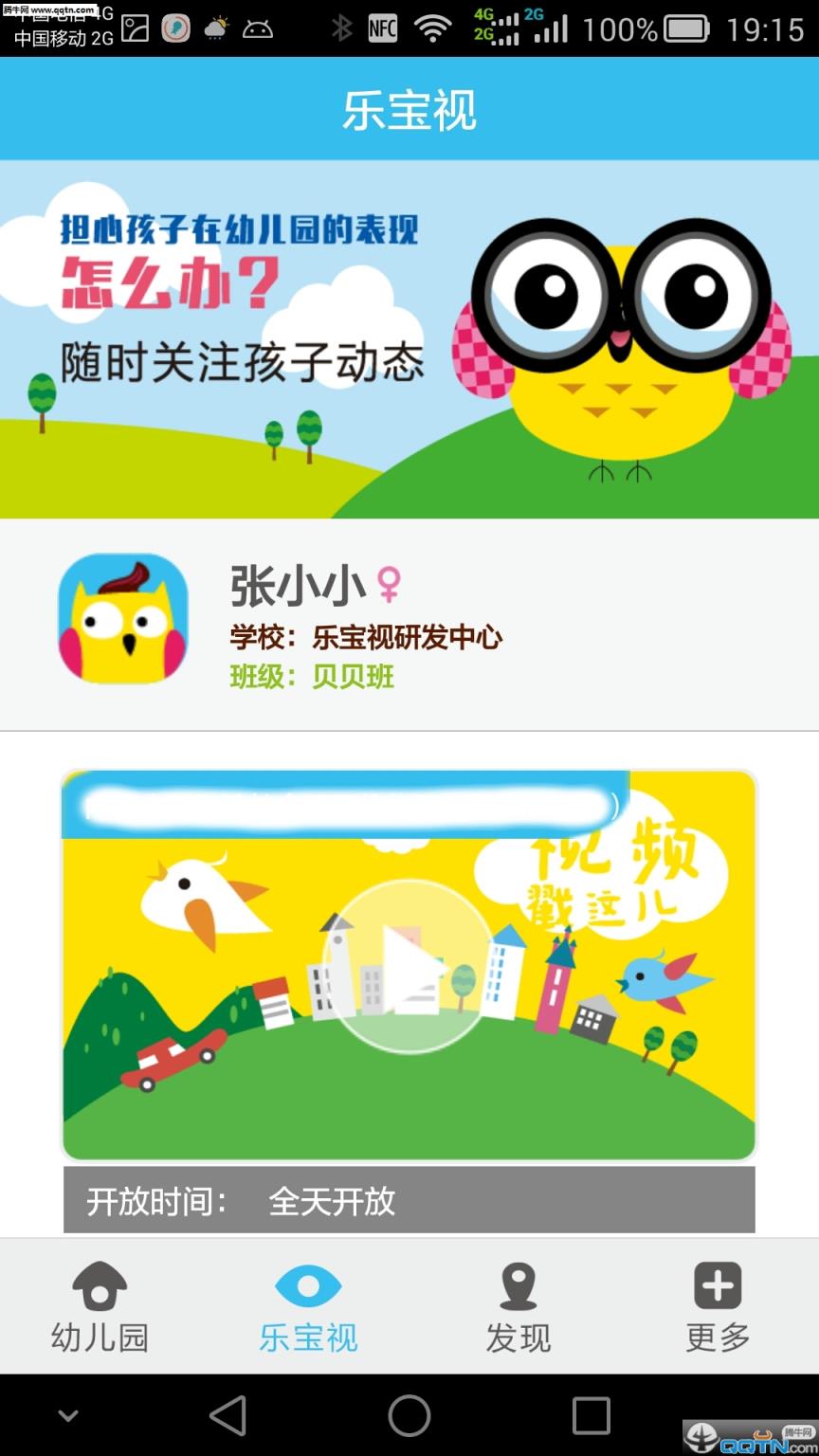Viewport: 819px width, 1456px height.
Task: Open the 发现 location pin icon
Action: (x=517, y=1286)
